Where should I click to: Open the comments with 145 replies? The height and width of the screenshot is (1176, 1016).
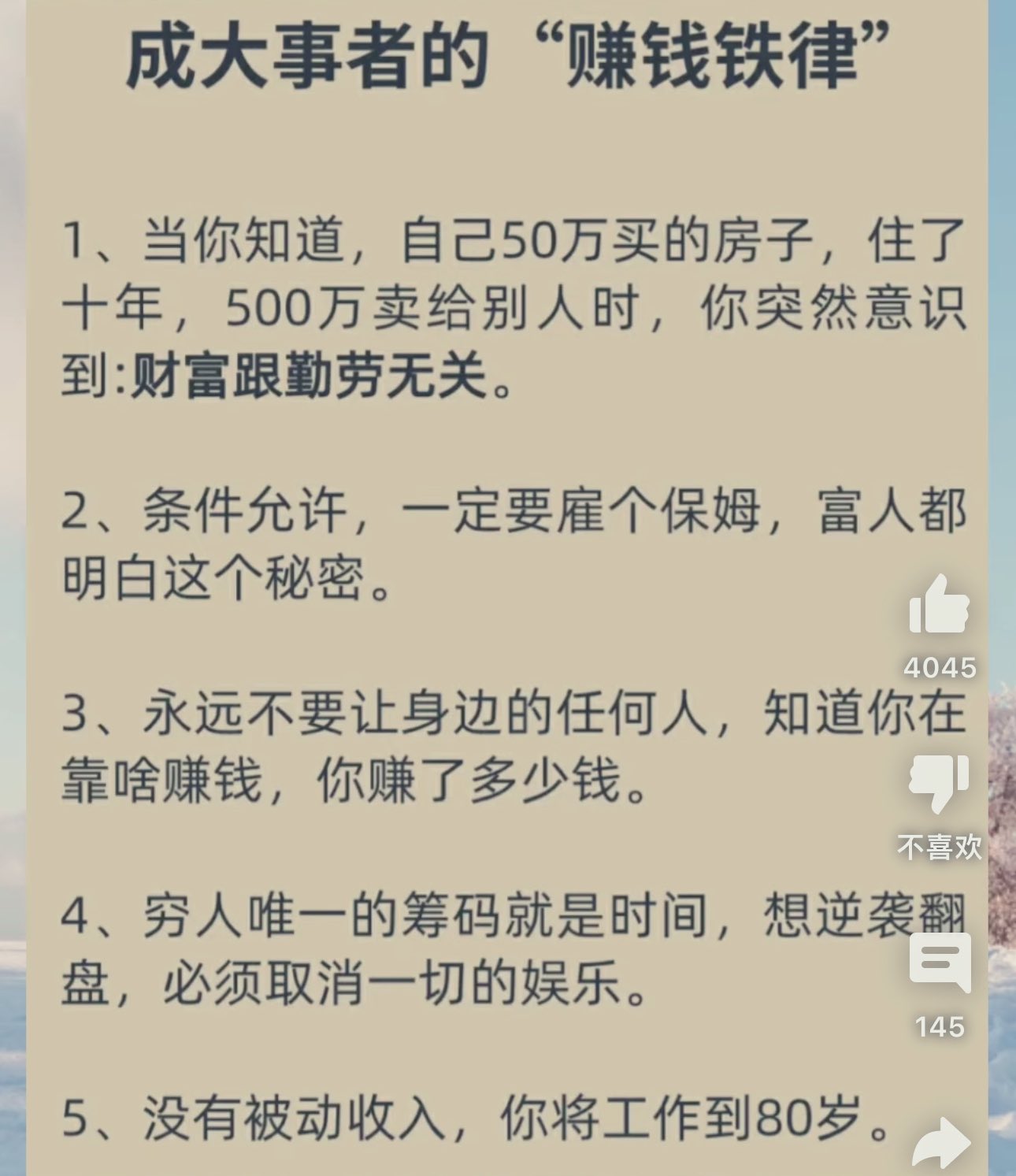tap(939, 964)
